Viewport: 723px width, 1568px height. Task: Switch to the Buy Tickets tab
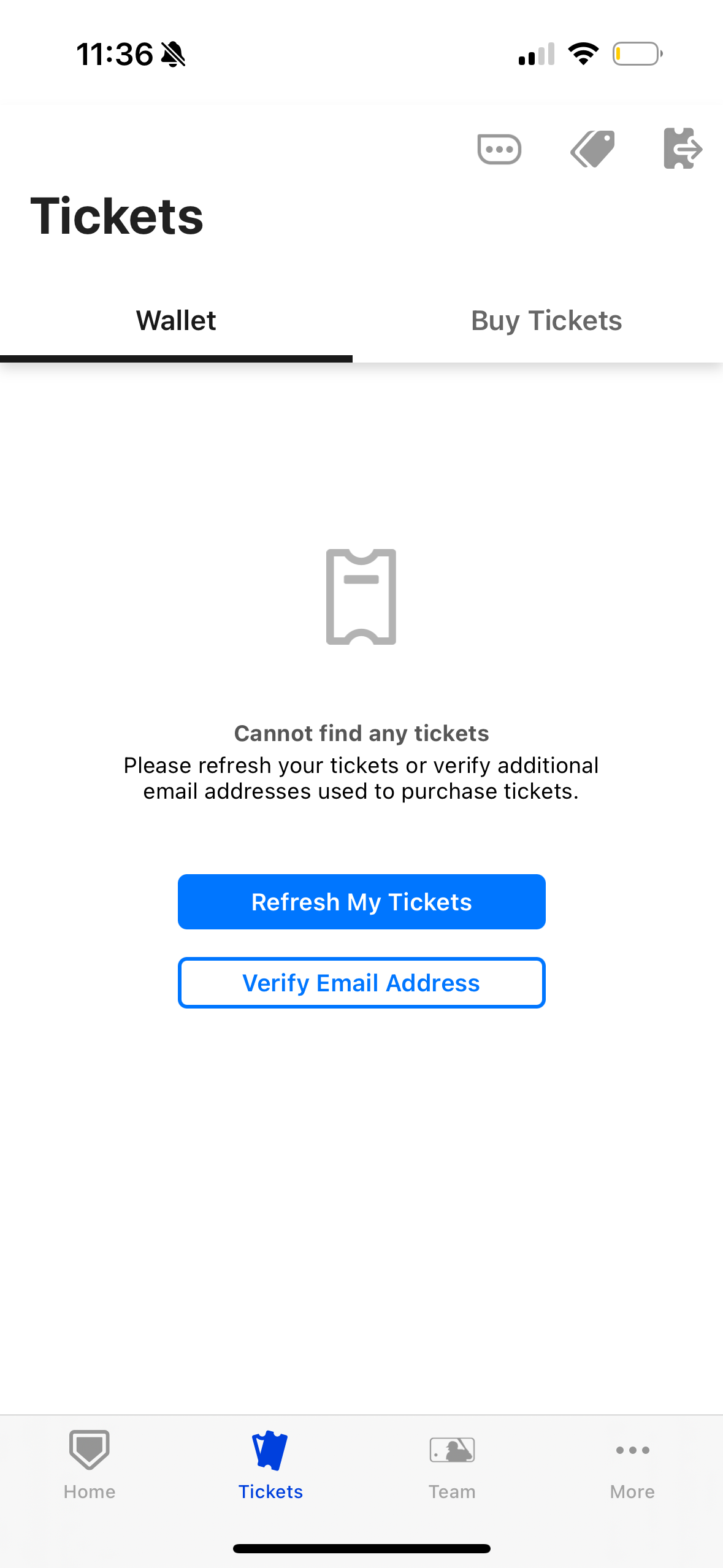coord(546,321)
